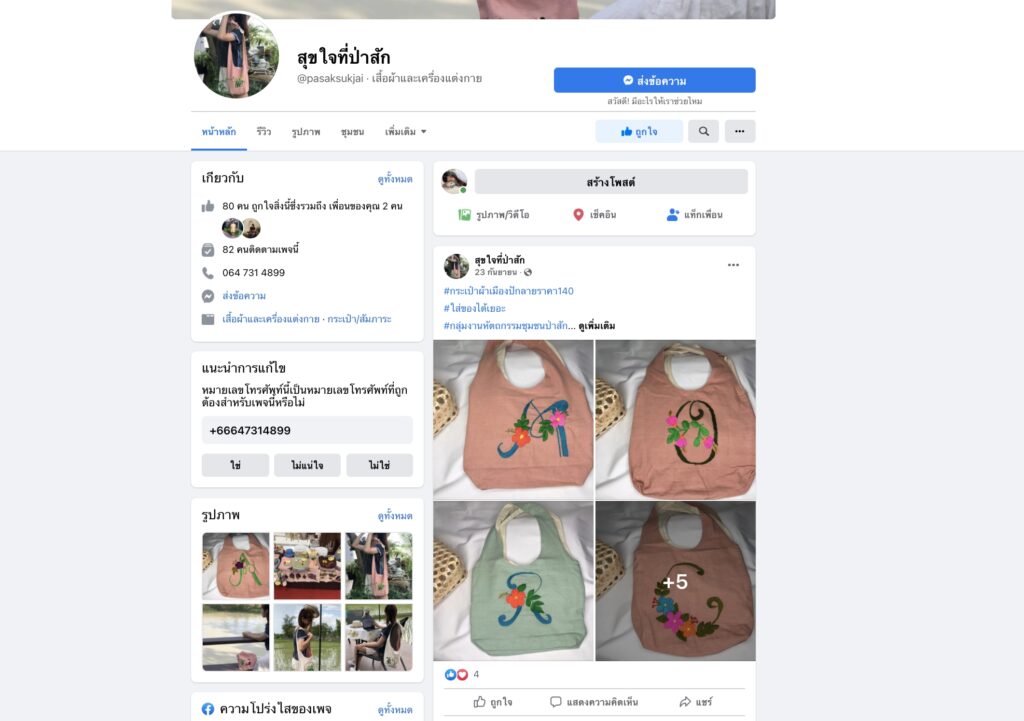This screenshot has width=1024, height=721.
Task: Open the +5 more photos tile
Action: (675, 581)
